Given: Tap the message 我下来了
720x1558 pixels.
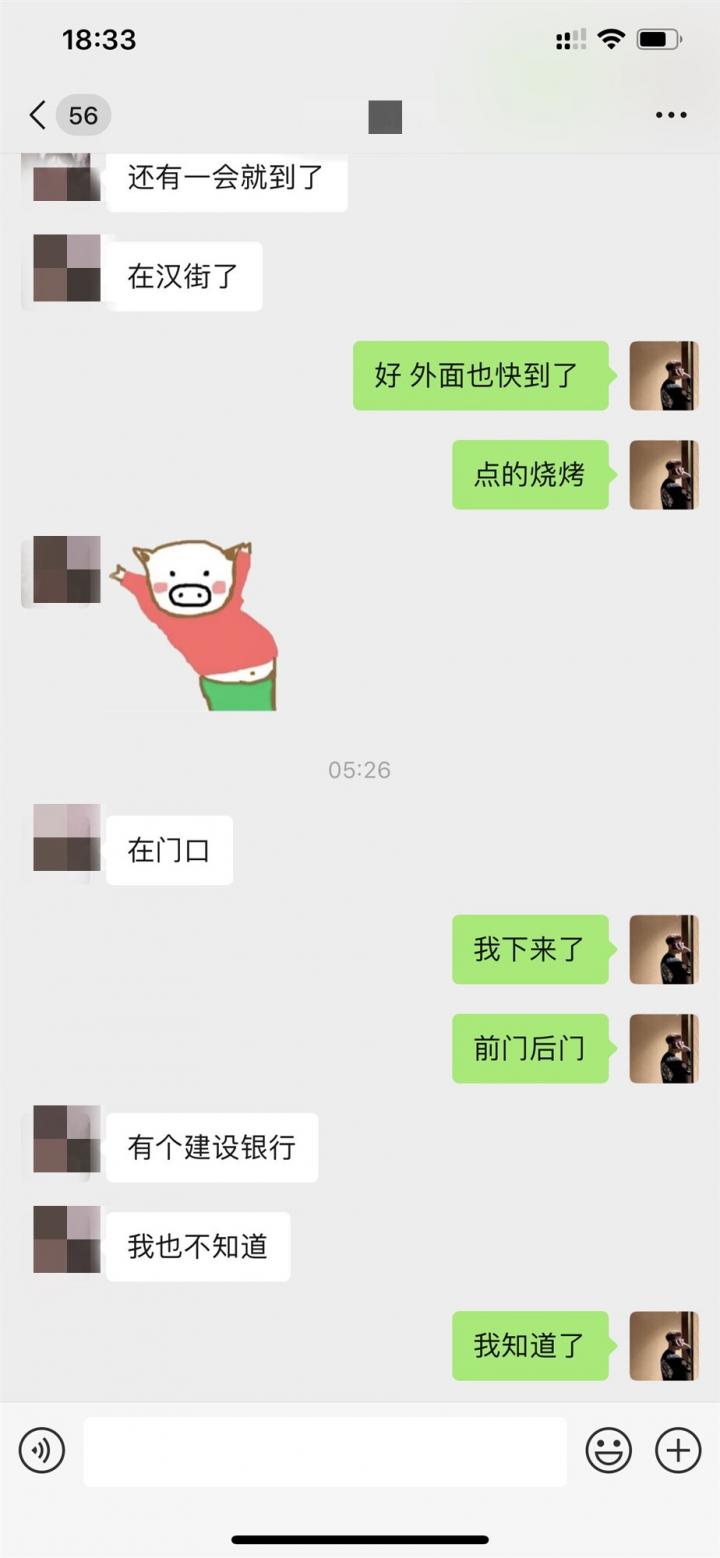Looking at the screenshot, I should click(531, 950).
